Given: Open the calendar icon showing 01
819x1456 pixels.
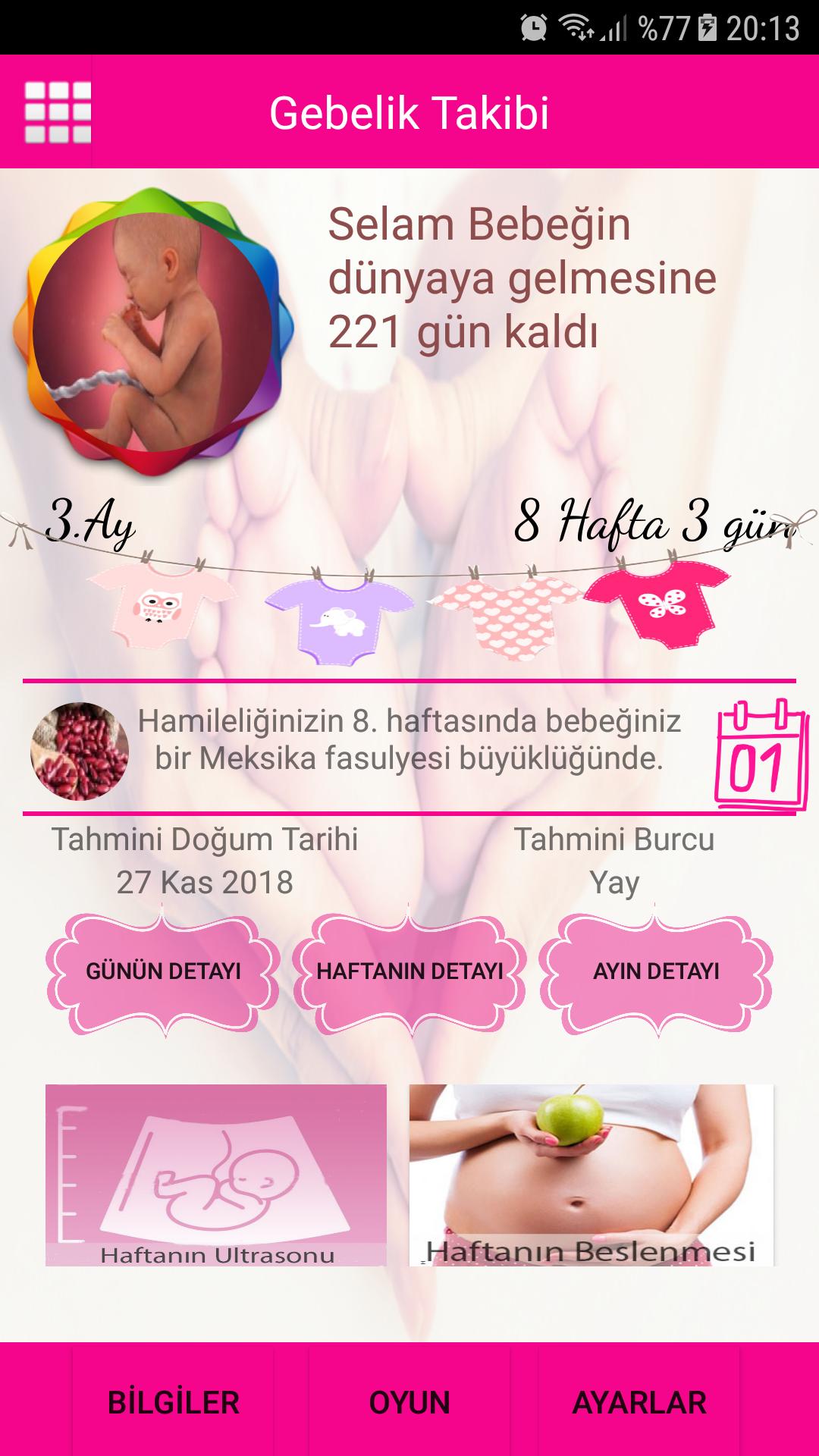Looking at the screenshot, I should [761, 755].
